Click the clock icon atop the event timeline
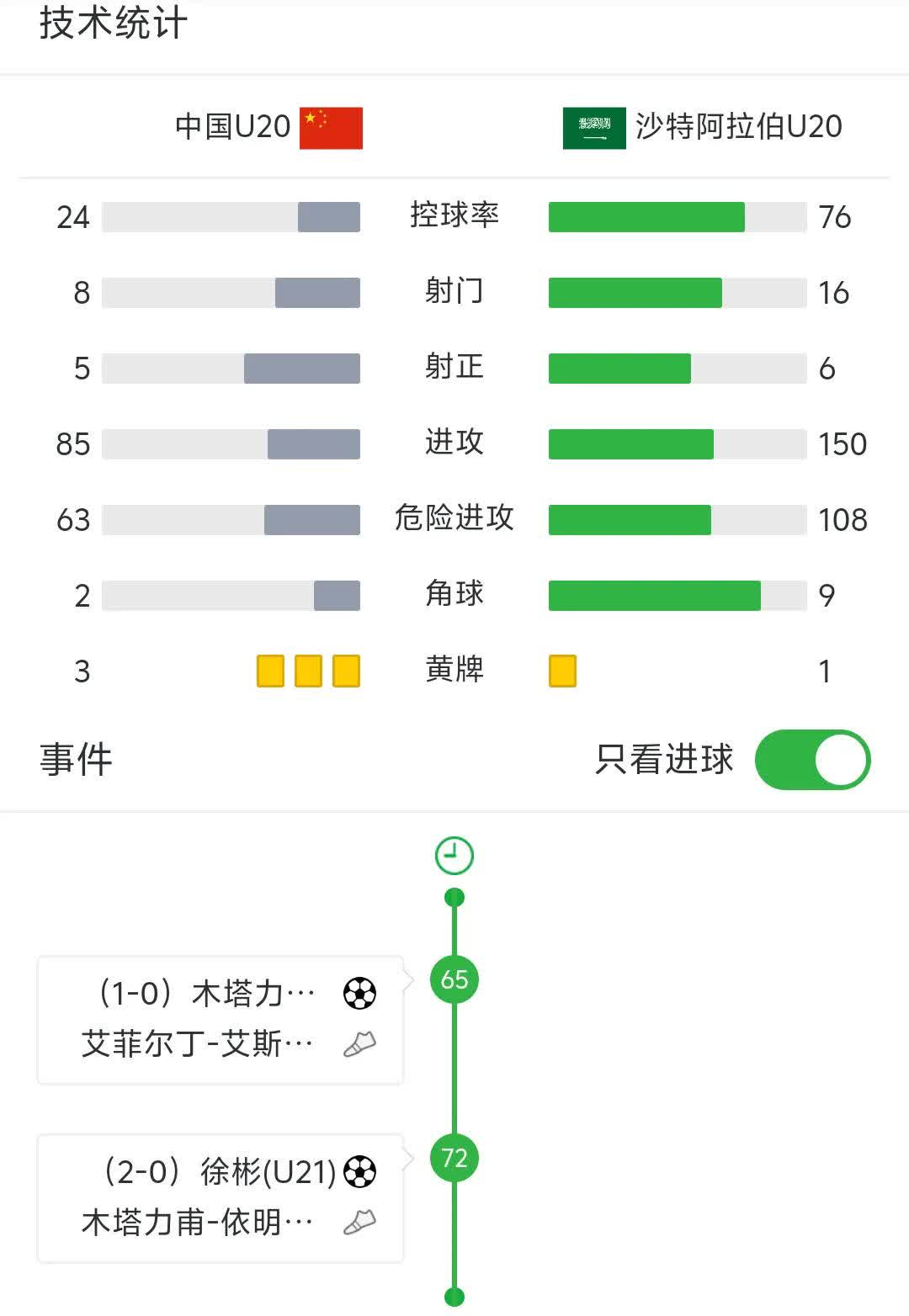The image size is (909, 1316). tap(455, 855)
